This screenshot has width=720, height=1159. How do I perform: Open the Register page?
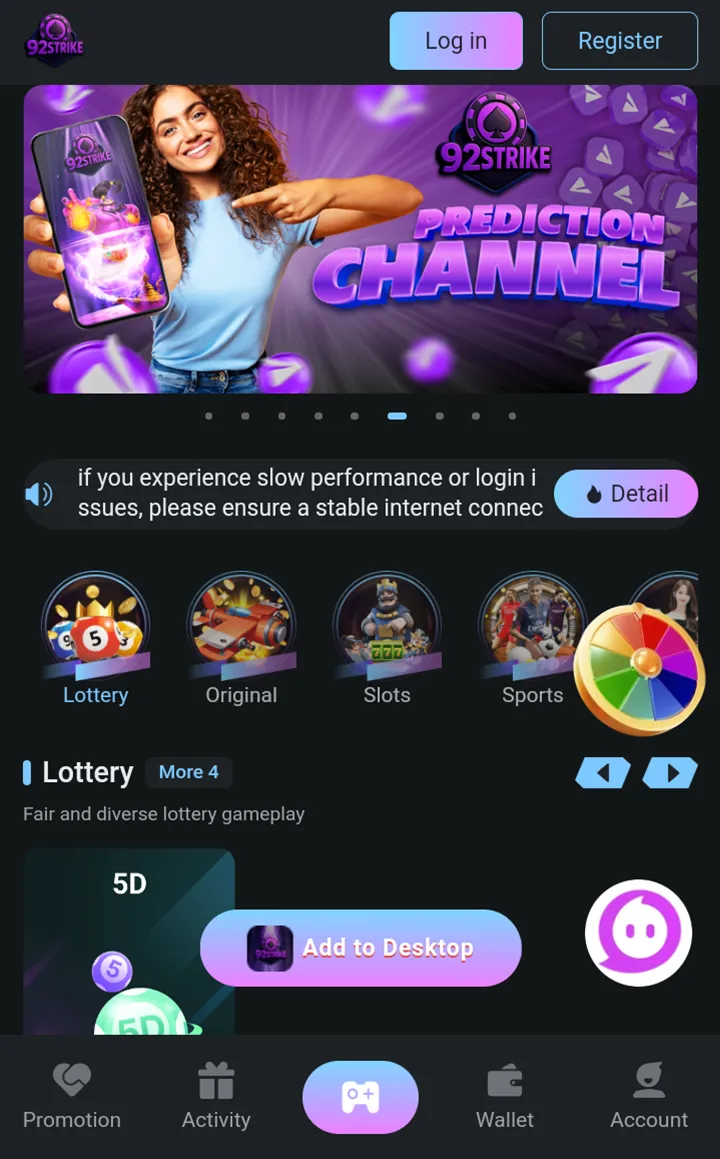click(x=619, y=41)
